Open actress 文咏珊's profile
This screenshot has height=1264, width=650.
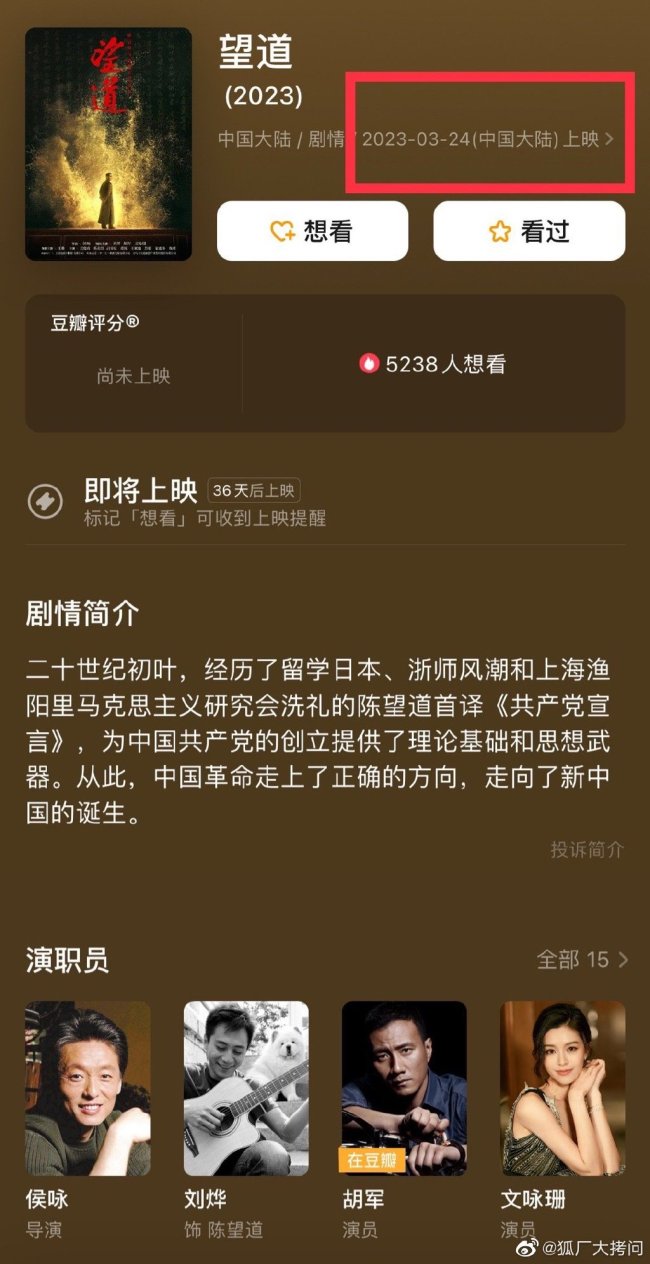(562, 1088)
